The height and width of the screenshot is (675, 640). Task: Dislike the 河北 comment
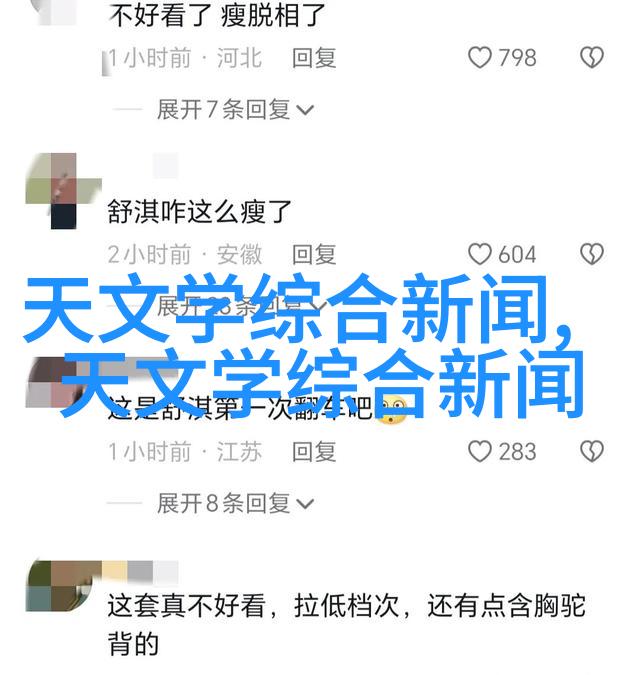[592, 58]
